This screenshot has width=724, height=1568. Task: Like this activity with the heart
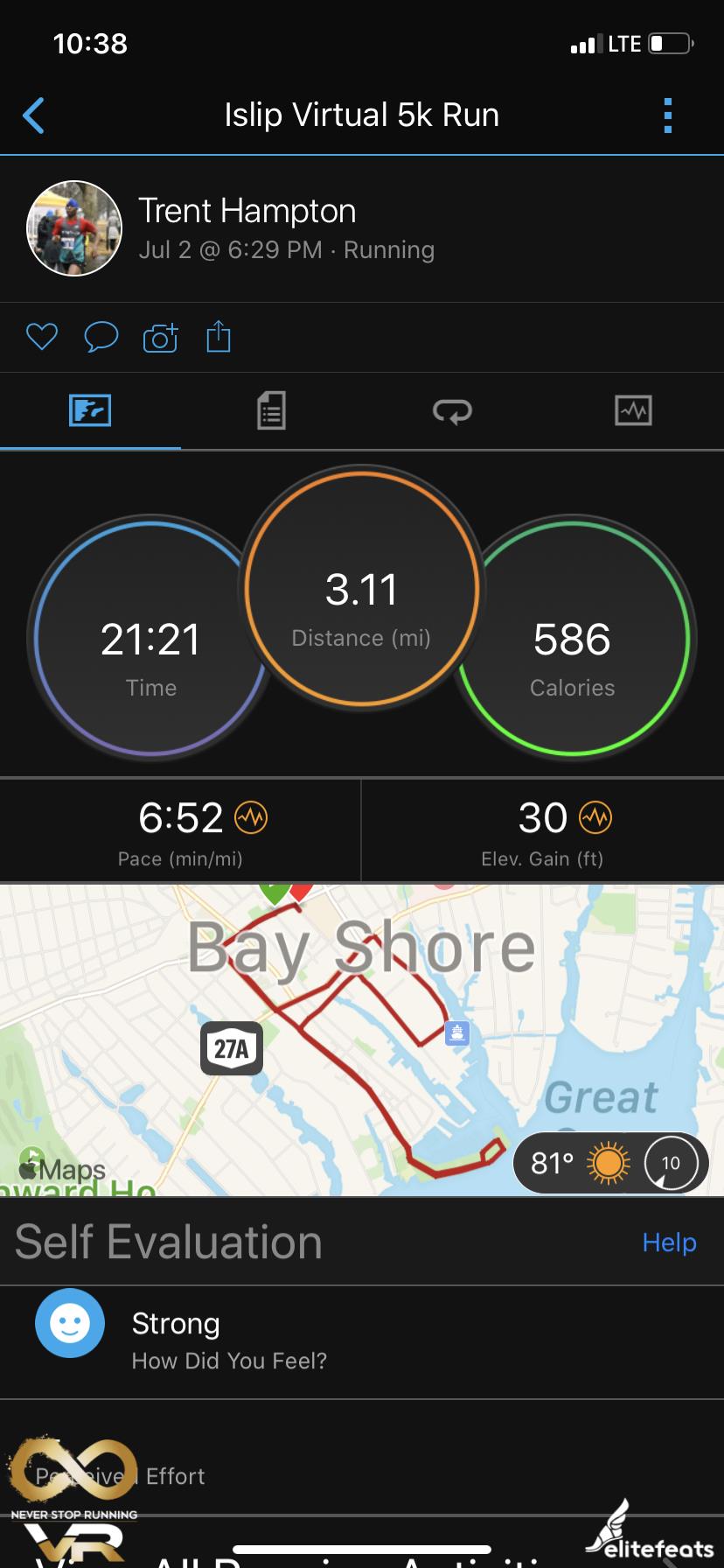(x=42, y=337)
